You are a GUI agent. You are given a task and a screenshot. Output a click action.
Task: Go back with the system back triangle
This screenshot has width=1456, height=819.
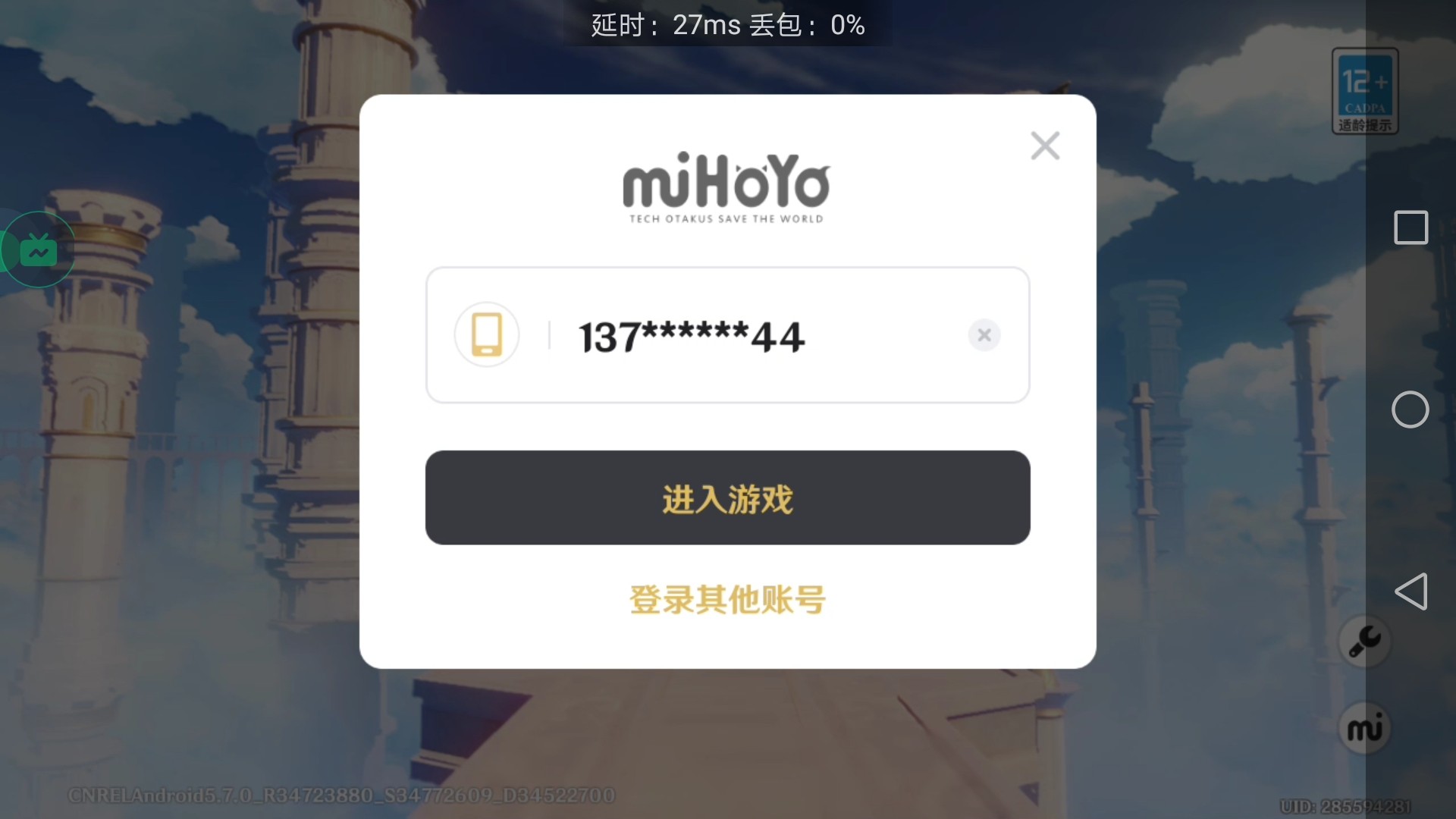click(x=1410, y=591)
